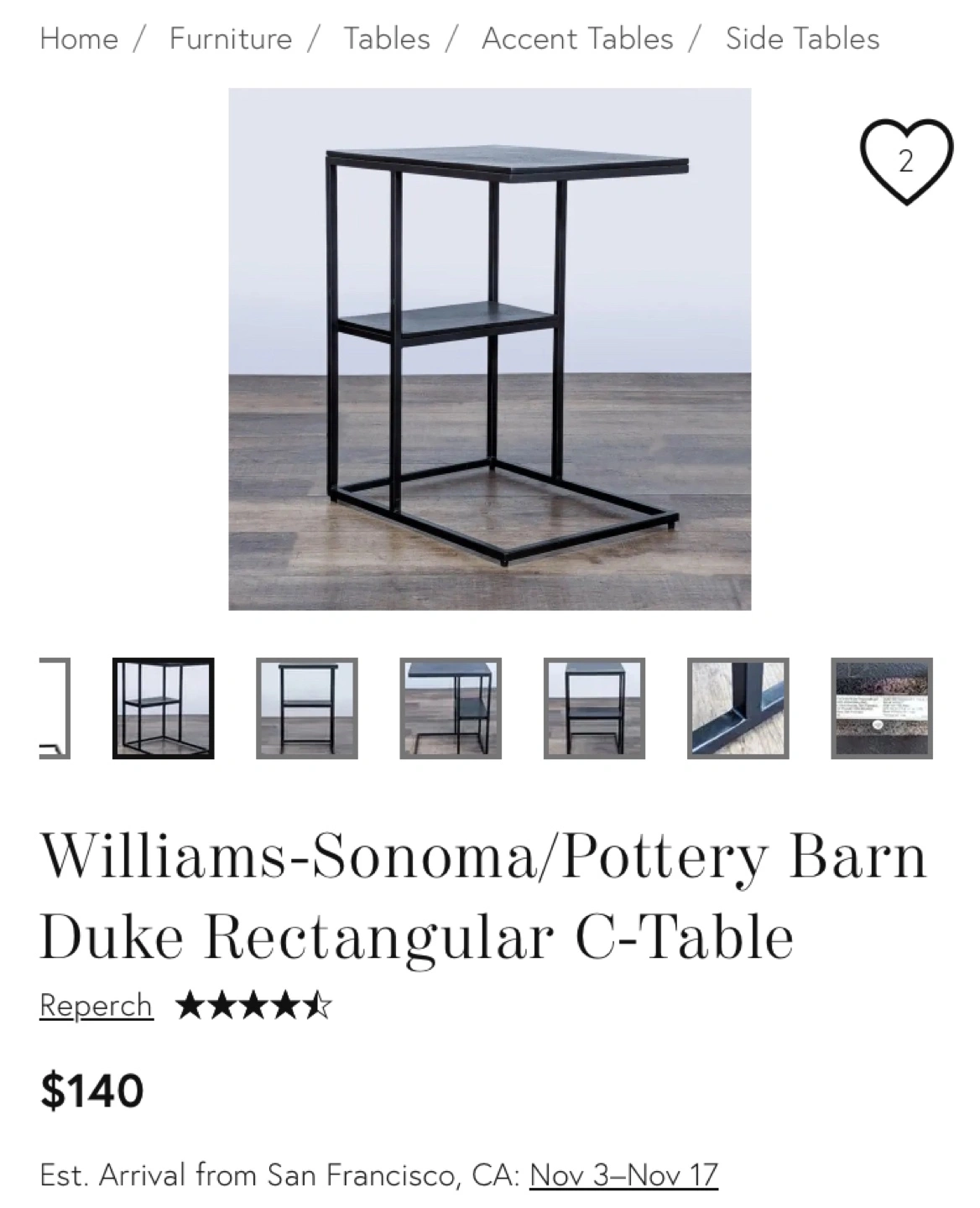Open the Tables breadcrumb
Image resolution: width=980 pixels, height=1208 pixels.
(x=387, y=39)
